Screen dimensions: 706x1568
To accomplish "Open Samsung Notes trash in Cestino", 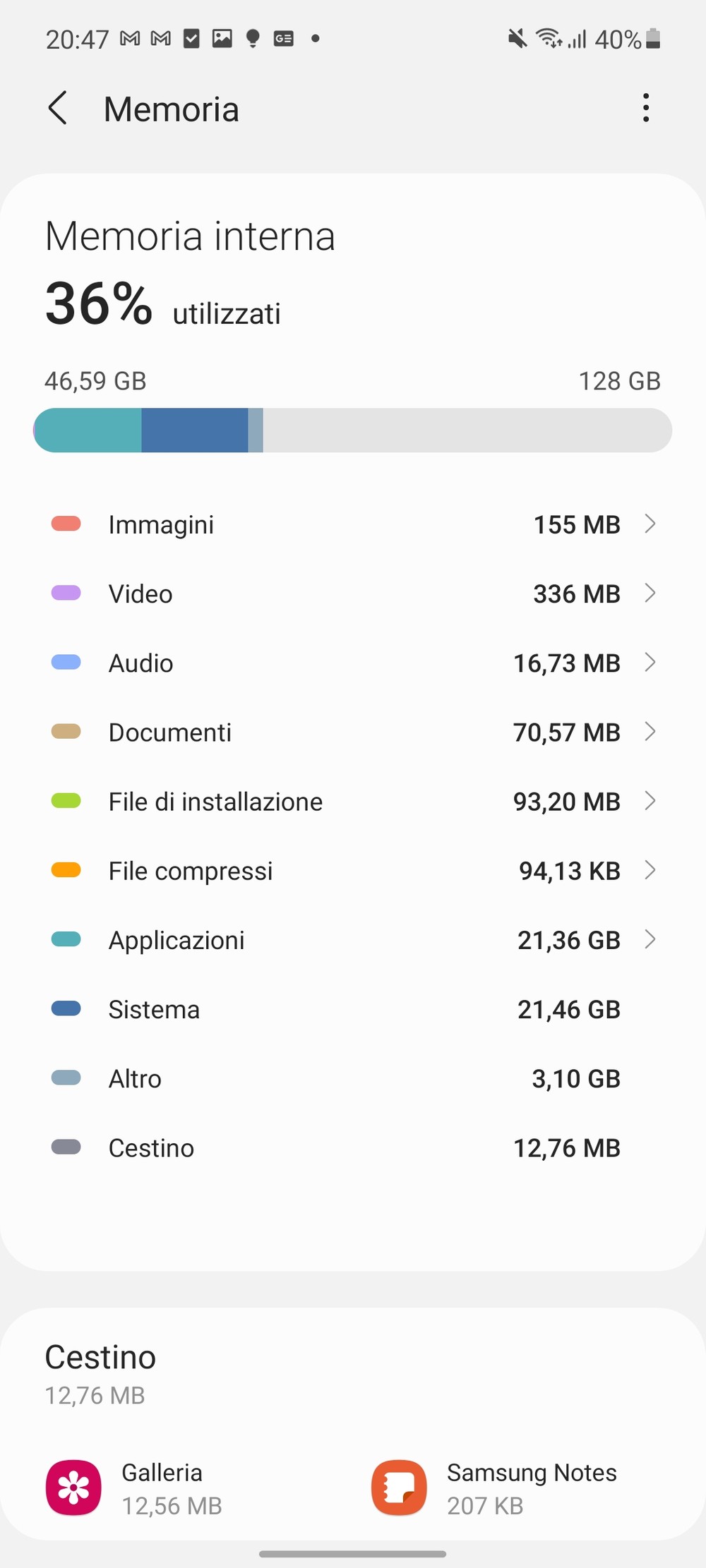I will click(x=494, y=1488).
